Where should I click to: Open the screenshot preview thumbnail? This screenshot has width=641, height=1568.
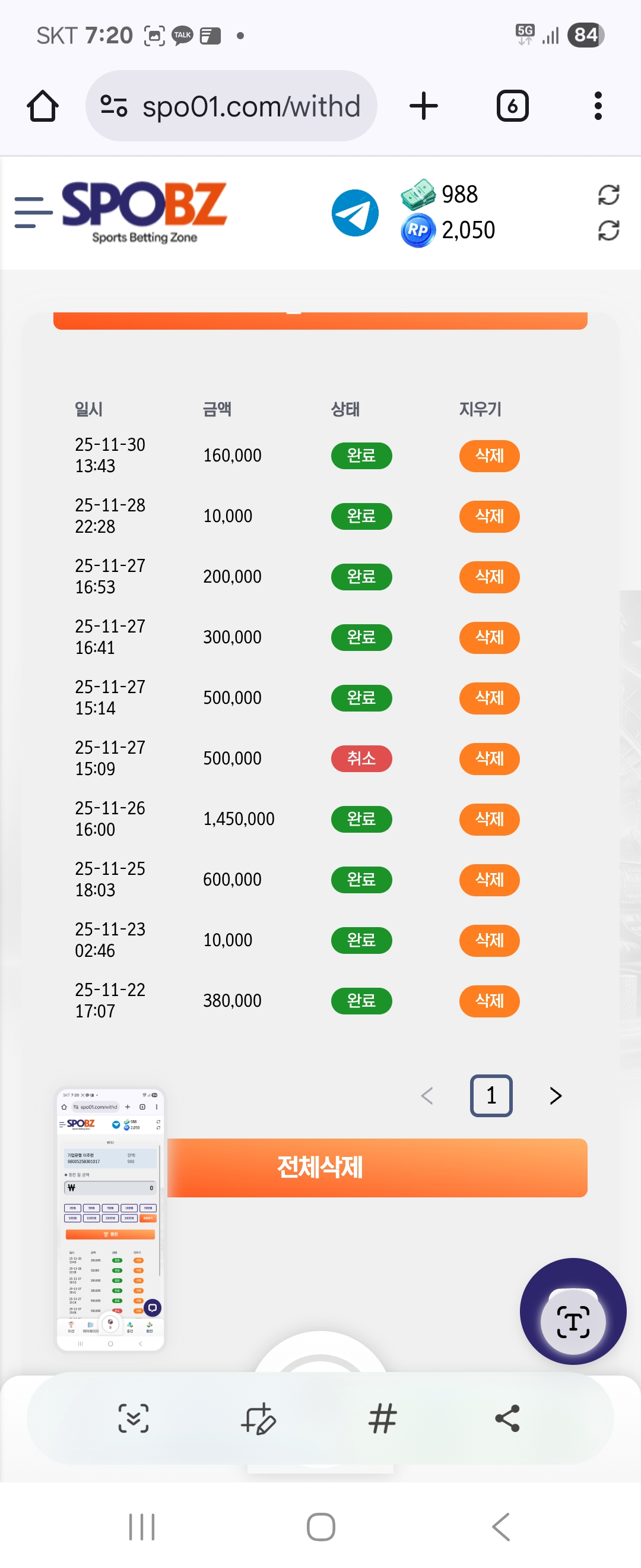tap(110, 1220)
